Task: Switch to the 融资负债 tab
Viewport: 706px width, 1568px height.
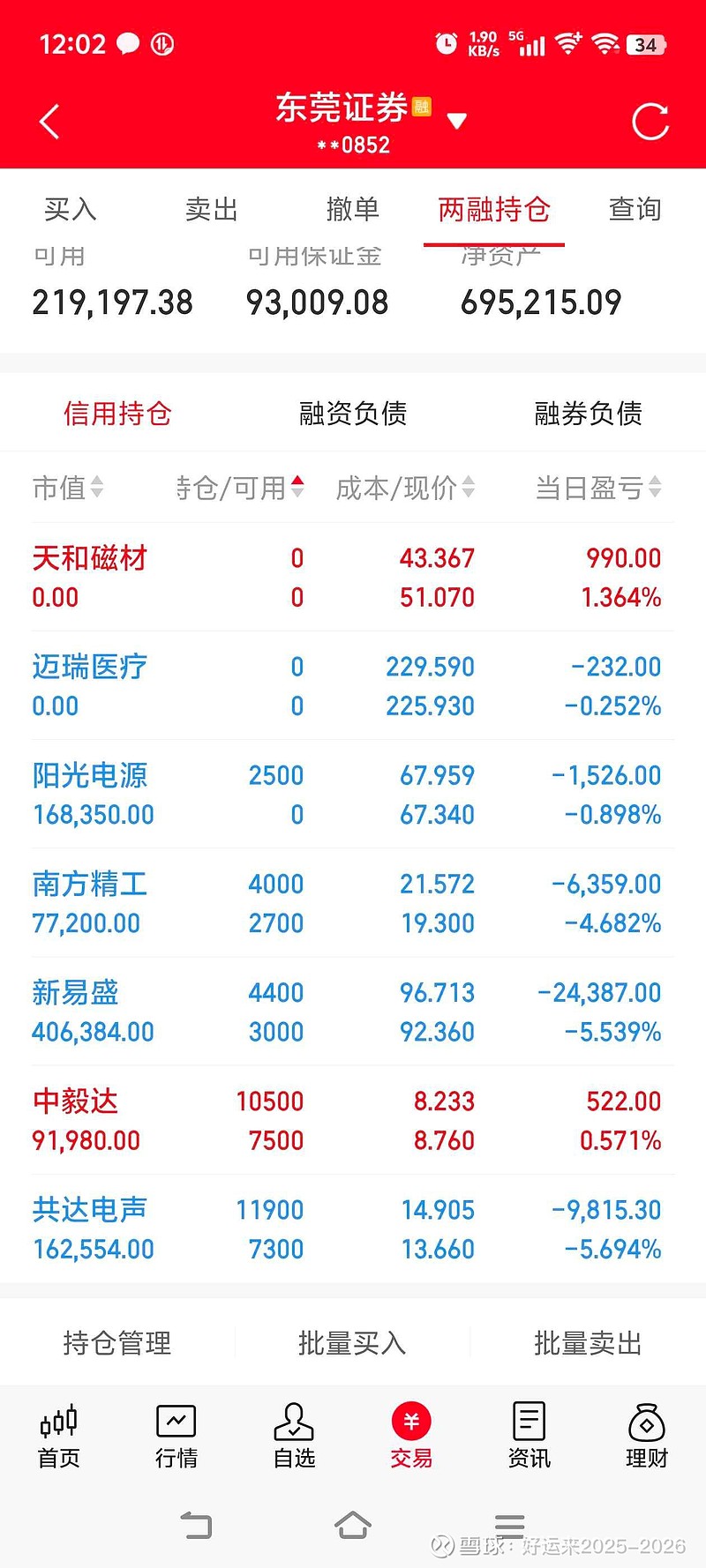Action: [351, 414]
